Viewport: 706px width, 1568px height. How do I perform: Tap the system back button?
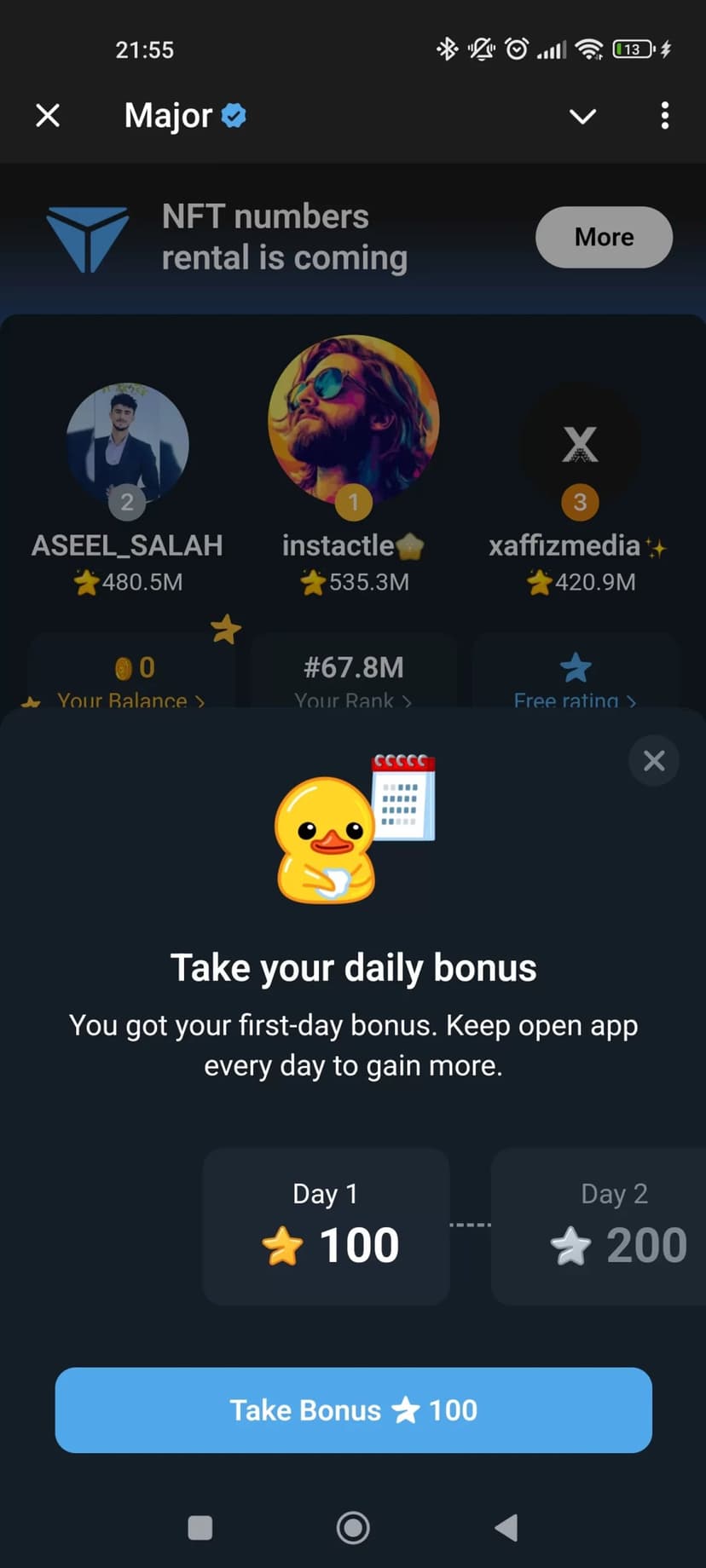pos(506,1528)
